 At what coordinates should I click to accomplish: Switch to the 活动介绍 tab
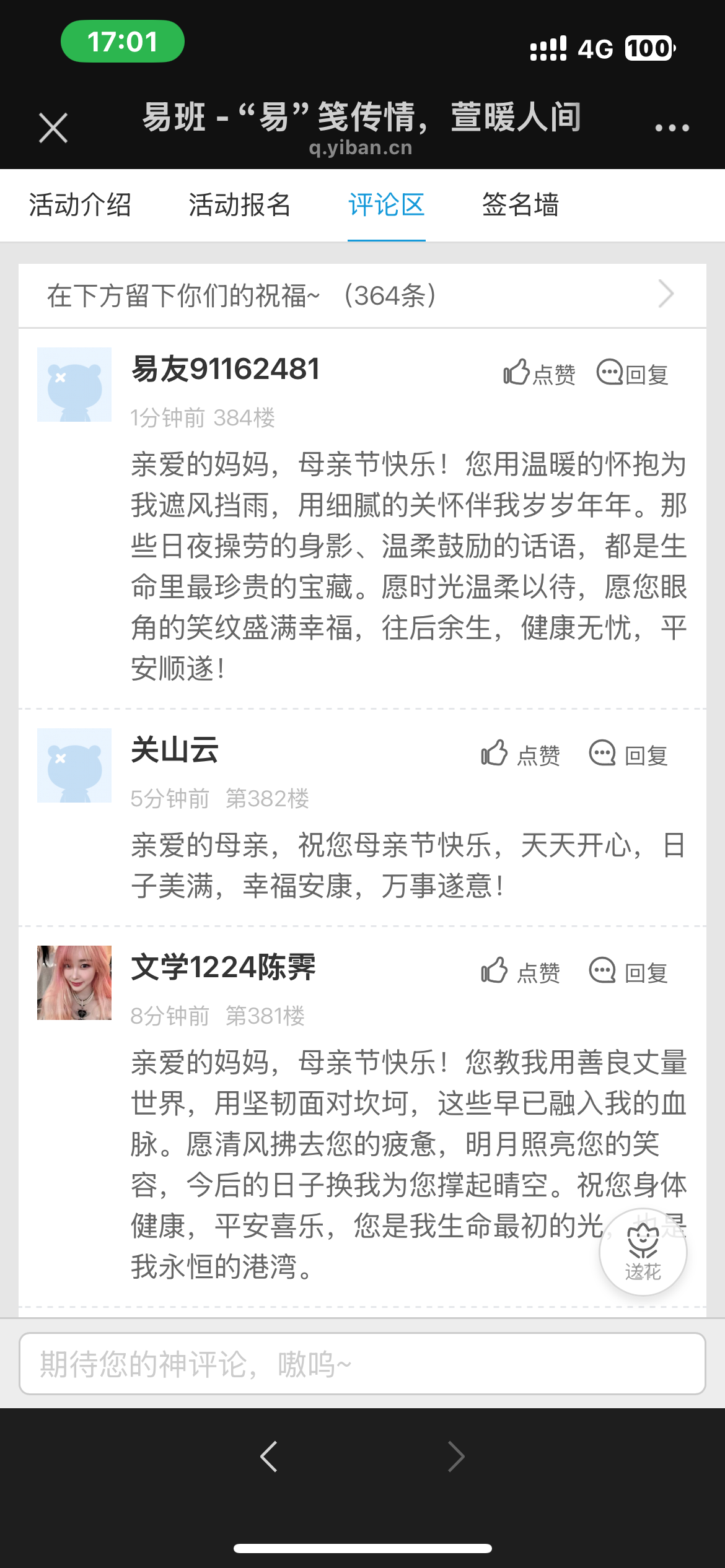coord(80,205)
